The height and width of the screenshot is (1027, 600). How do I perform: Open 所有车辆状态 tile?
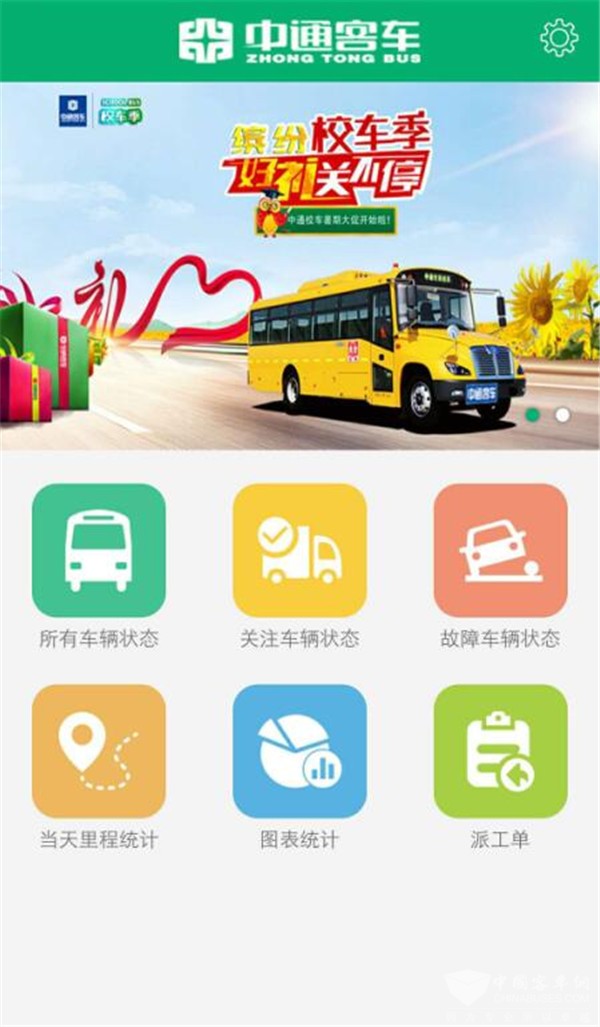click(99, 550)
